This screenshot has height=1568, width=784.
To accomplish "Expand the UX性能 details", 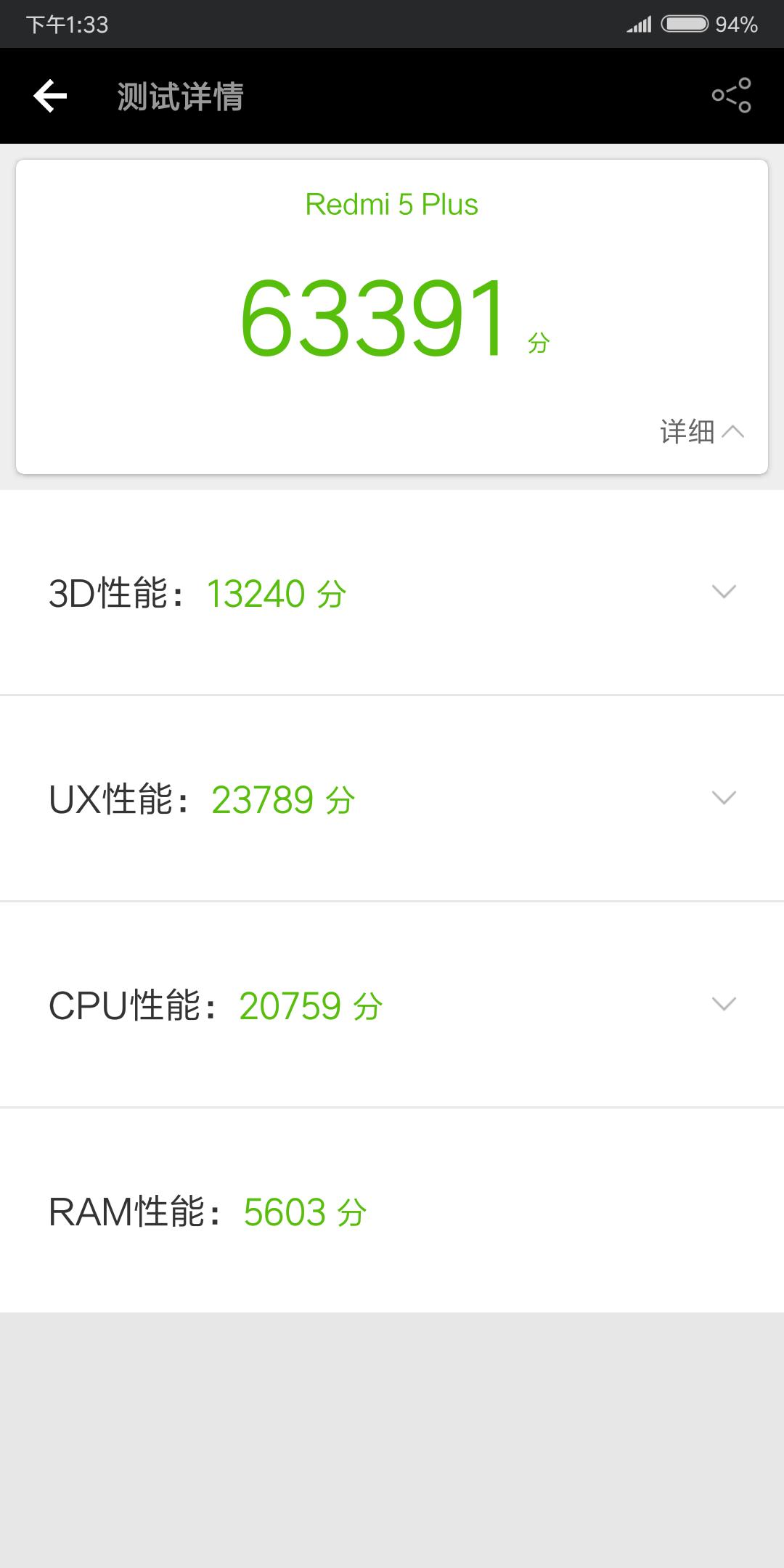I will tap(723, 798).
